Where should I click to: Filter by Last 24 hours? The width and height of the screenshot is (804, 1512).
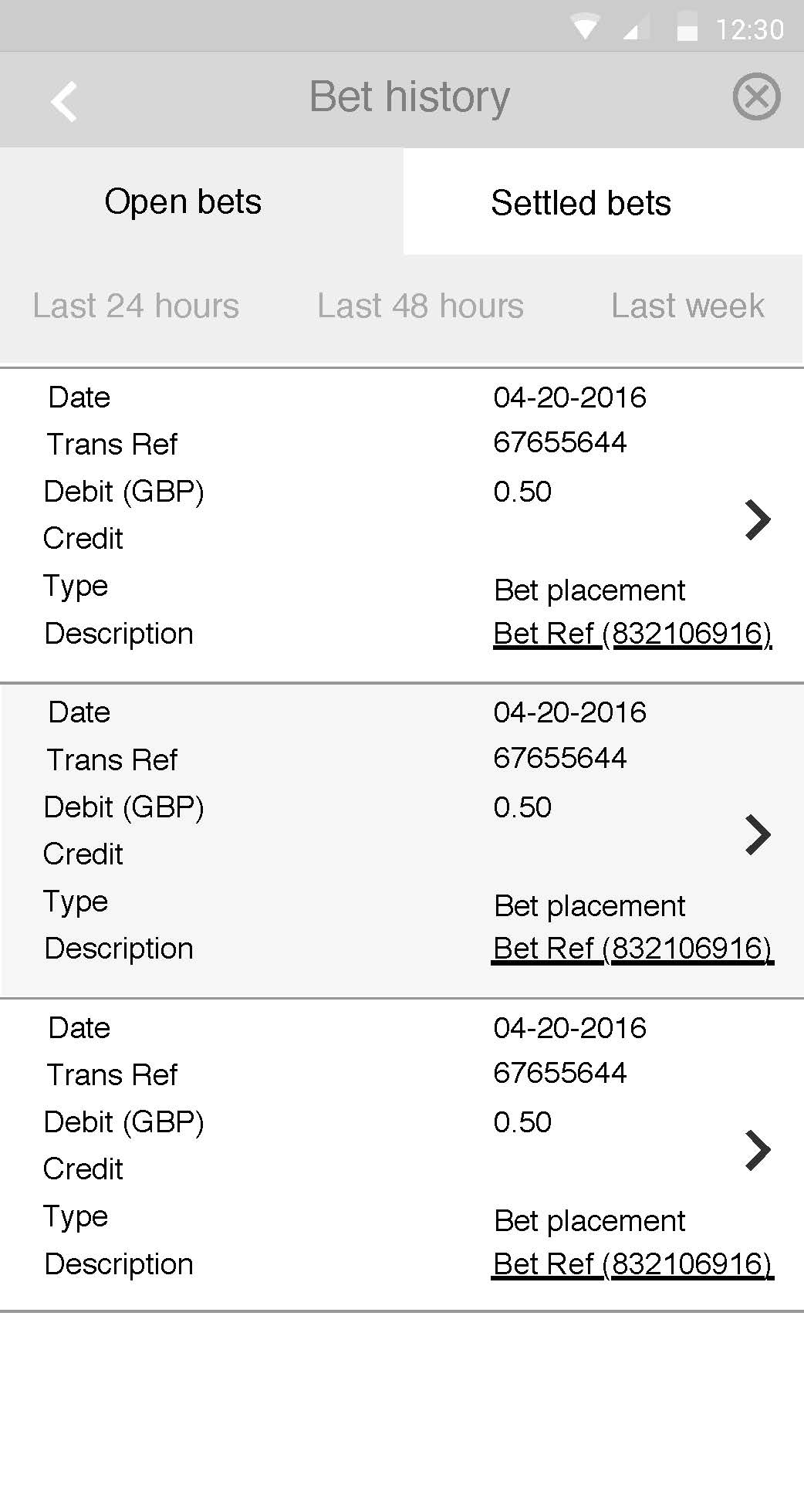pyautogui.click(x=136, y=306)
